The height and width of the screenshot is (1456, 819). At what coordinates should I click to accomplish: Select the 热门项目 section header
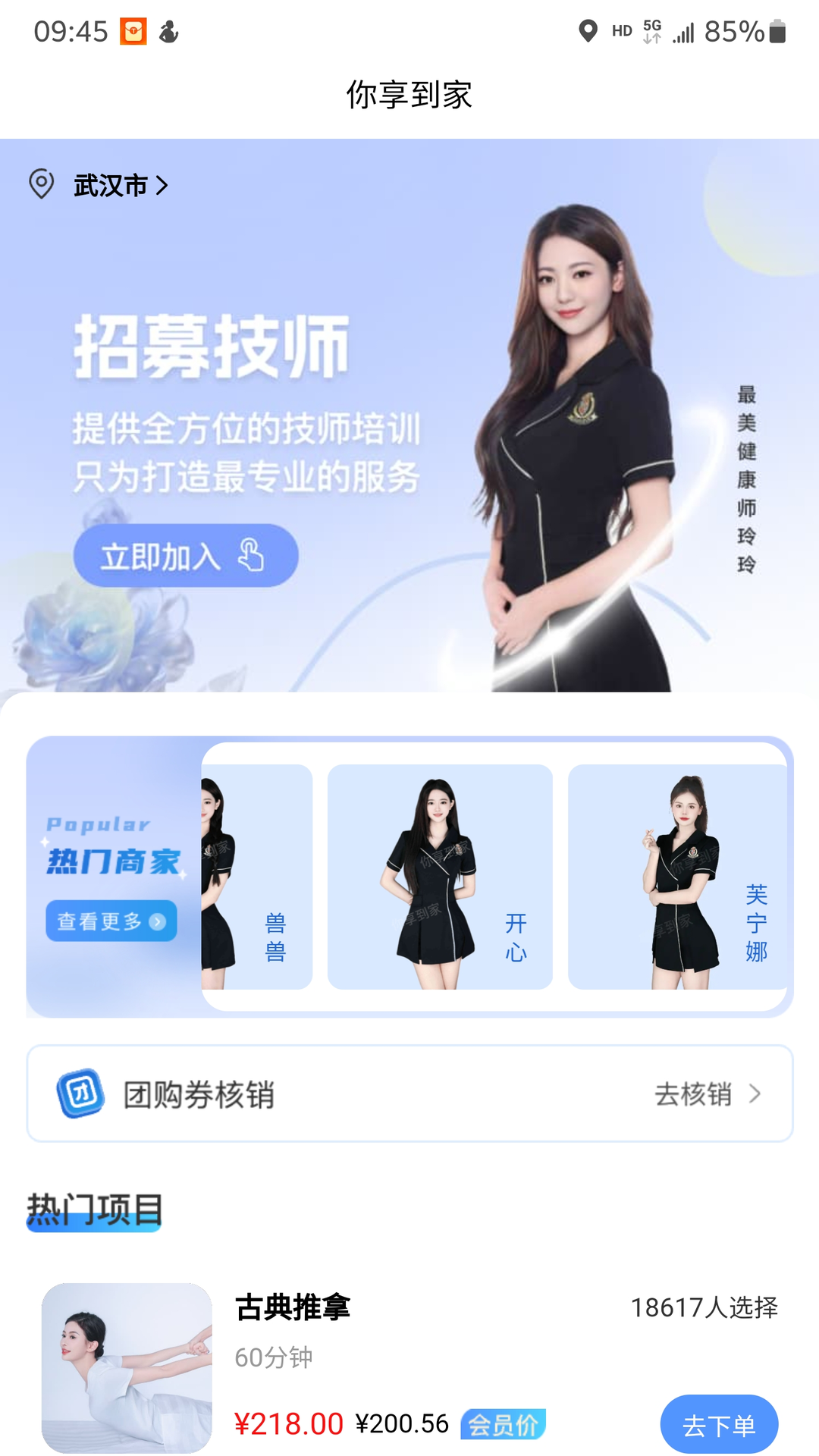point(94,1204)
